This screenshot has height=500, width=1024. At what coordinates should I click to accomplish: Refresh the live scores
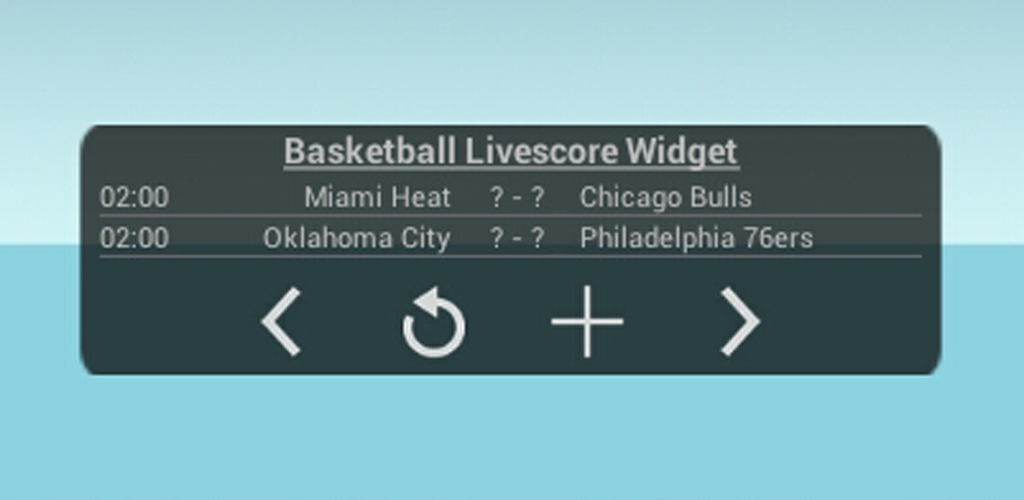click(433, 324)
